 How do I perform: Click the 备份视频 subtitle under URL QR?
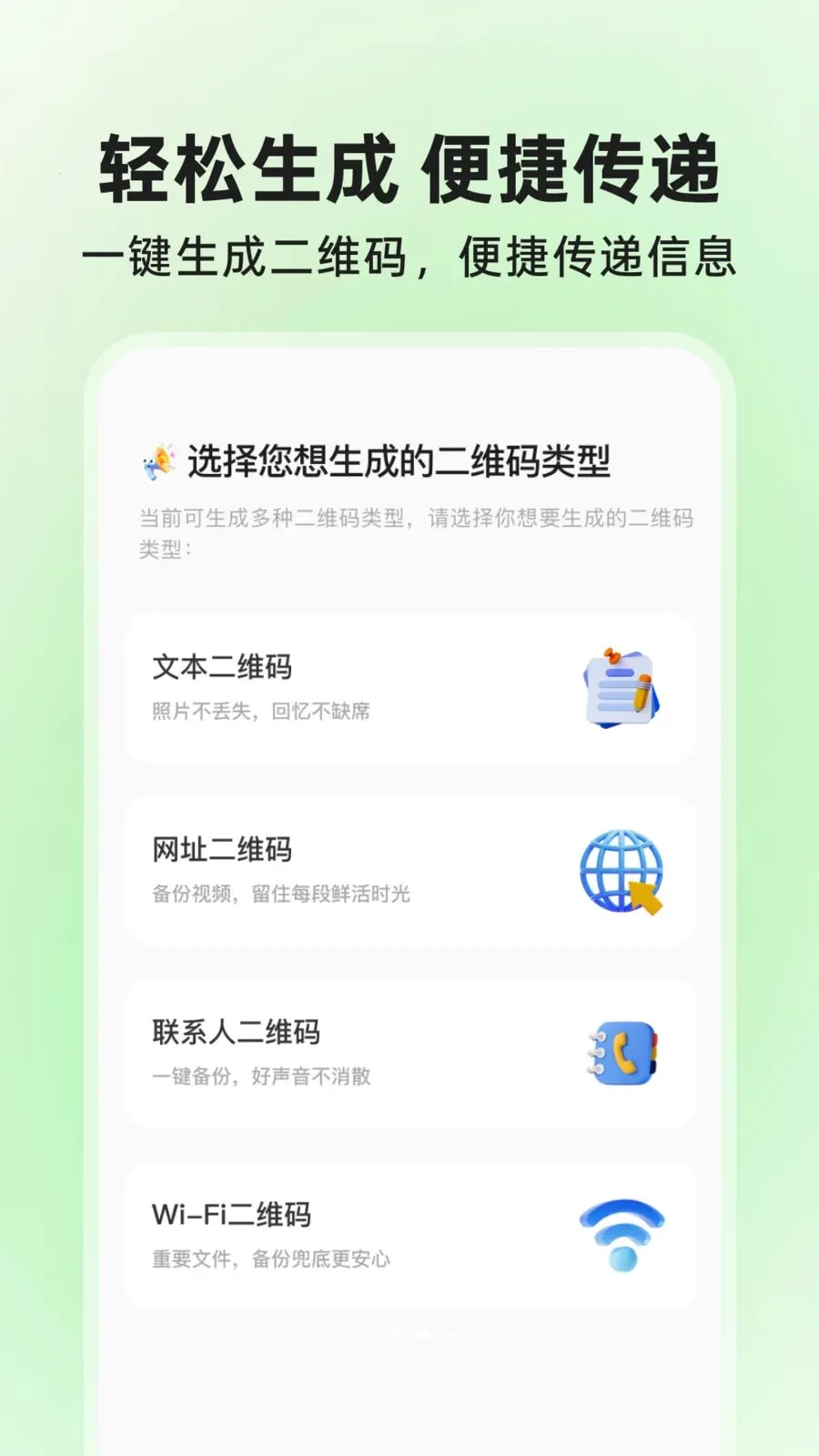(x=282, y=894)
